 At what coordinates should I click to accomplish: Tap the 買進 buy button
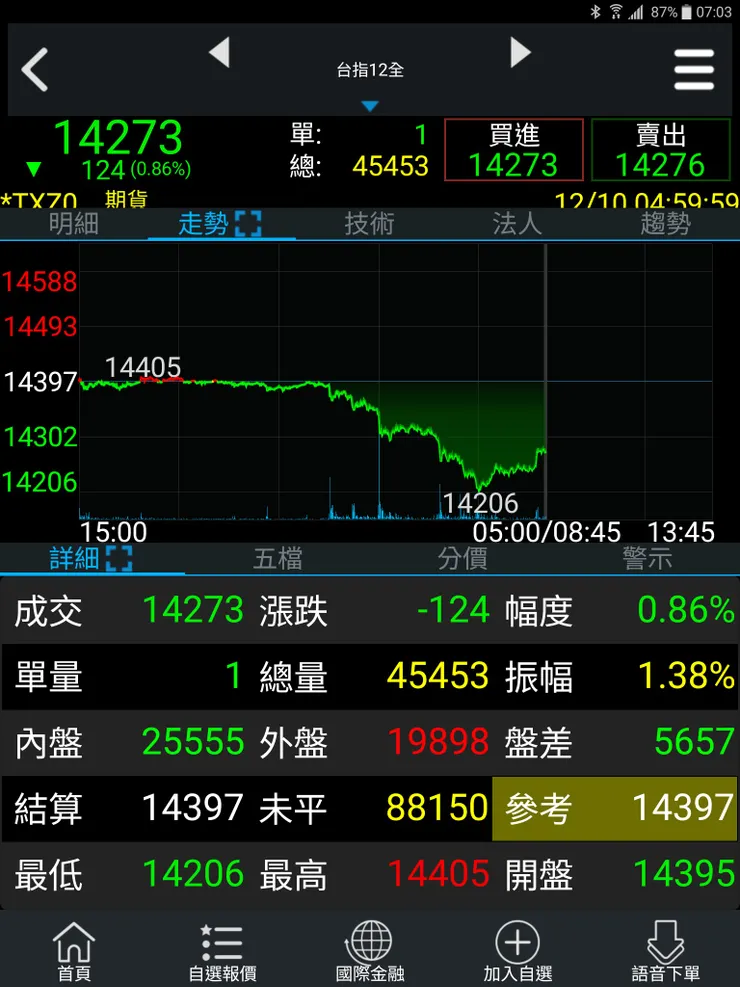click(513, 150)
